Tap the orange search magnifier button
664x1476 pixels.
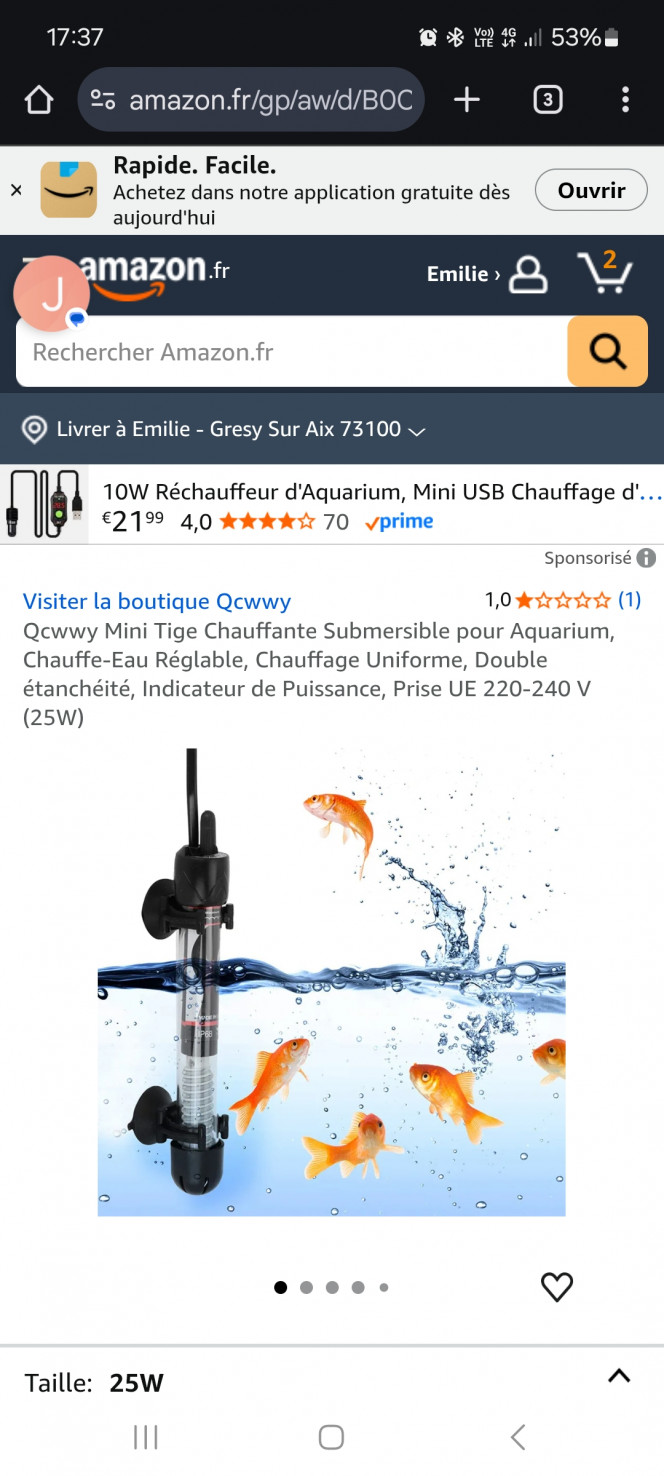point(607,351)
